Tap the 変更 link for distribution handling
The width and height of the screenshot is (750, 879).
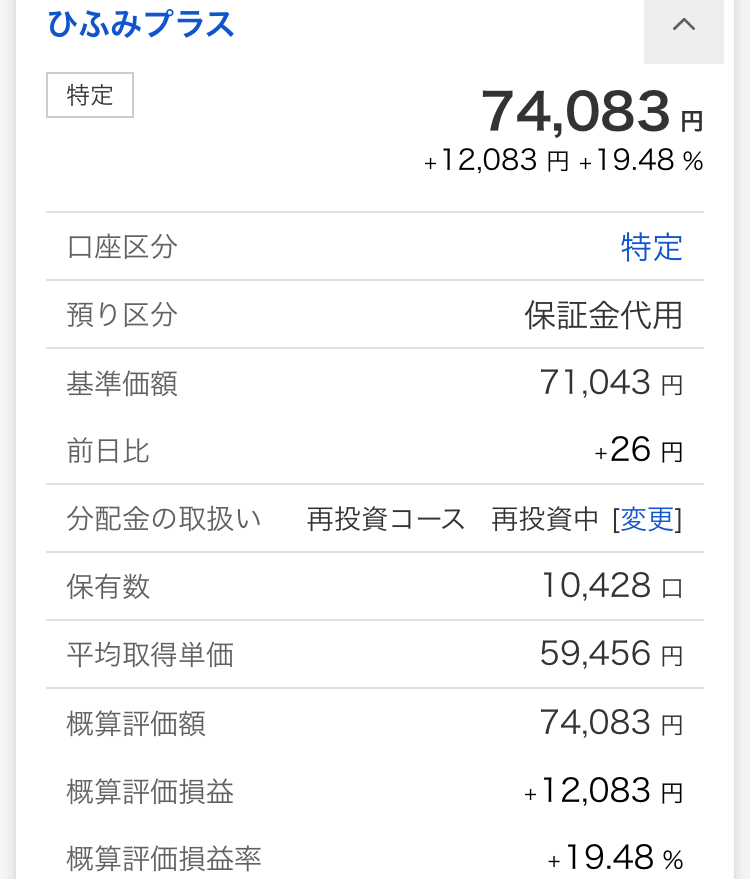pos(647,519)
